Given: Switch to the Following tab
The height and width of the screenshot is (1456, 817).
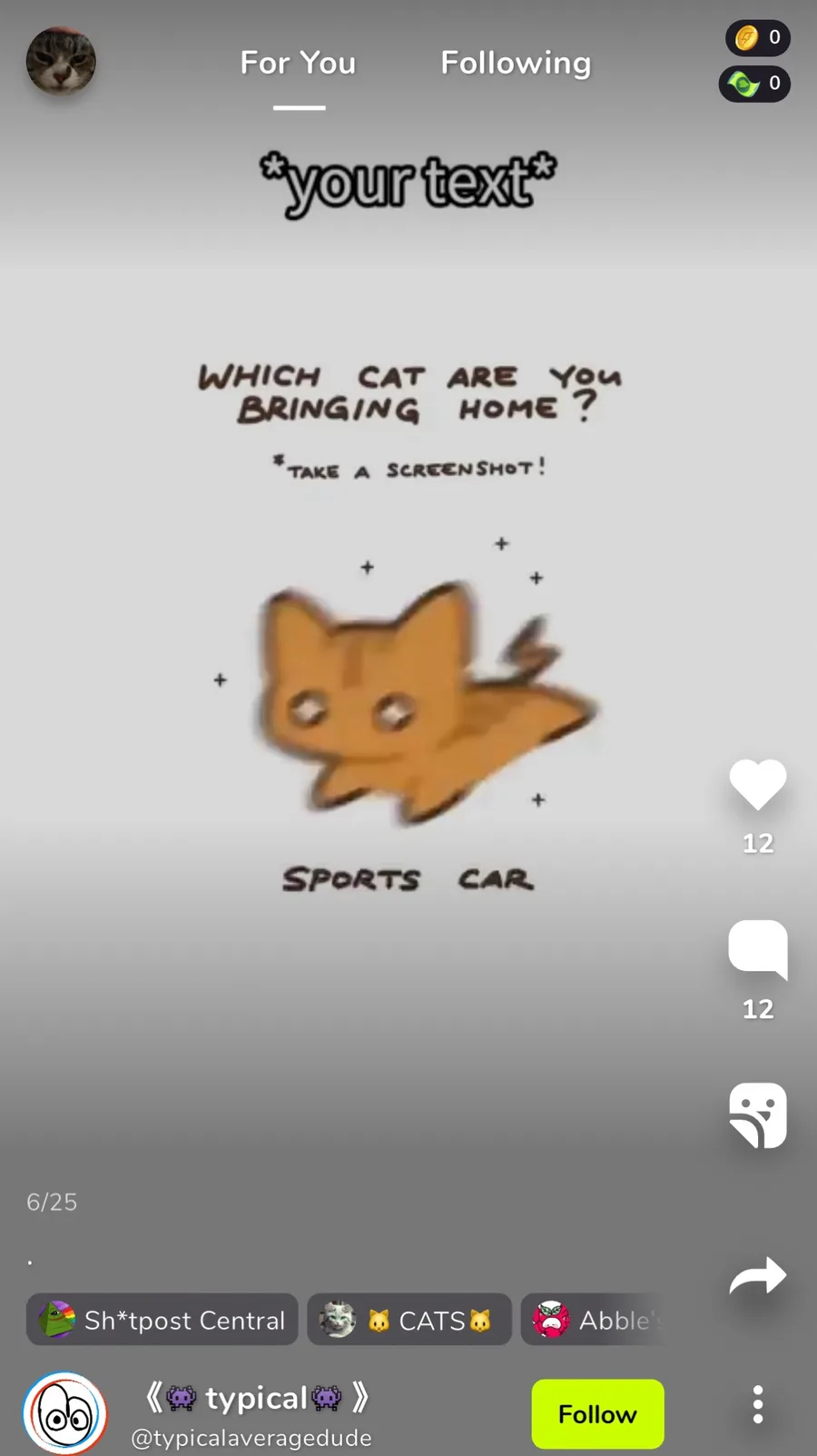Looking at the screenshot, I should tap(516, 63).
